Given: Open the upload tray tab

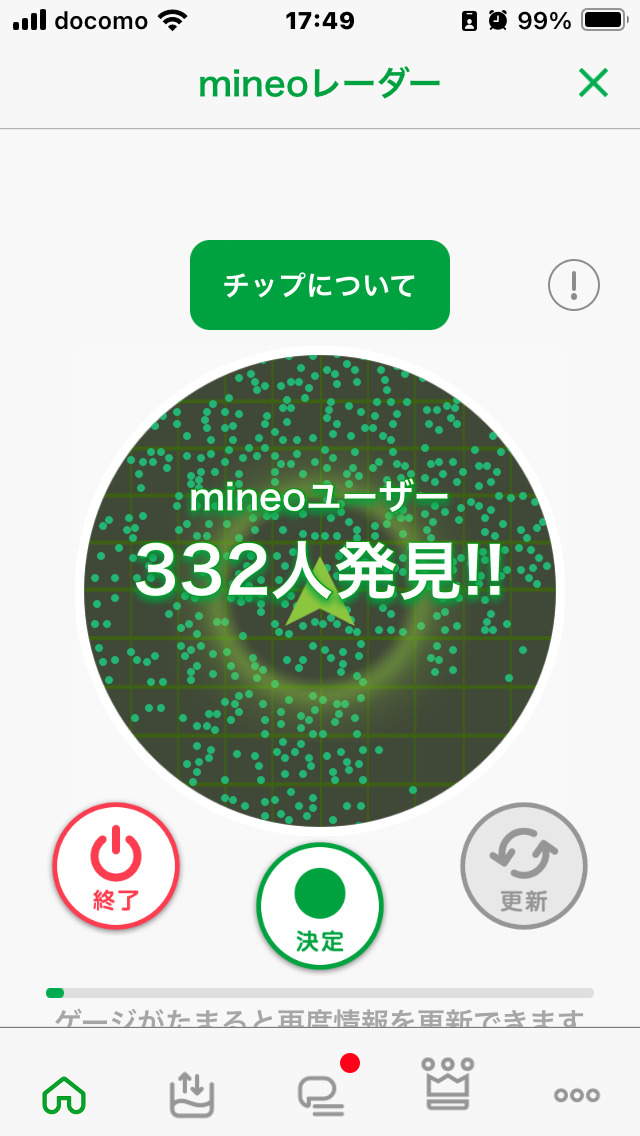Looking at the screenshot, I should coord(192,1094).
